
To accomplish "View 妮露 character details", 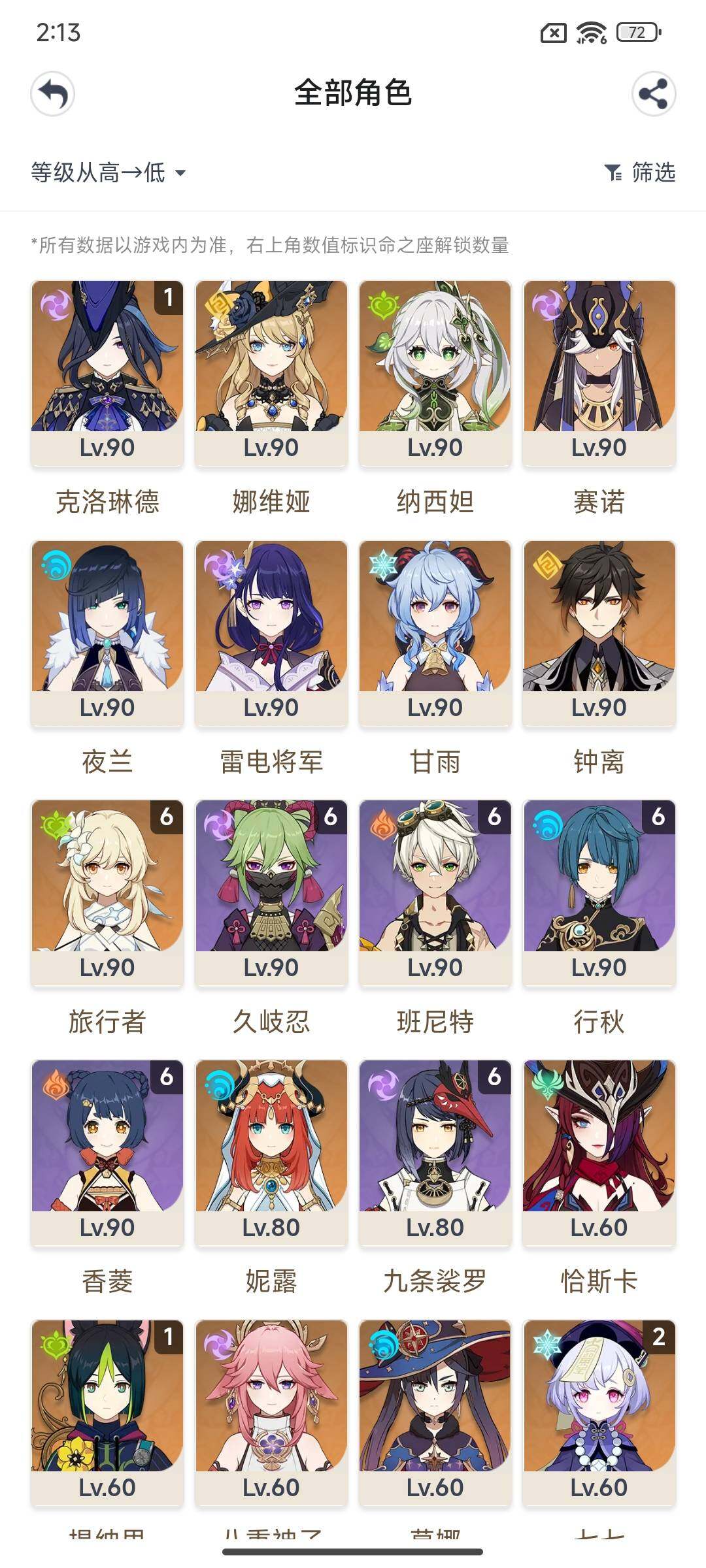I will (271, 1152).
